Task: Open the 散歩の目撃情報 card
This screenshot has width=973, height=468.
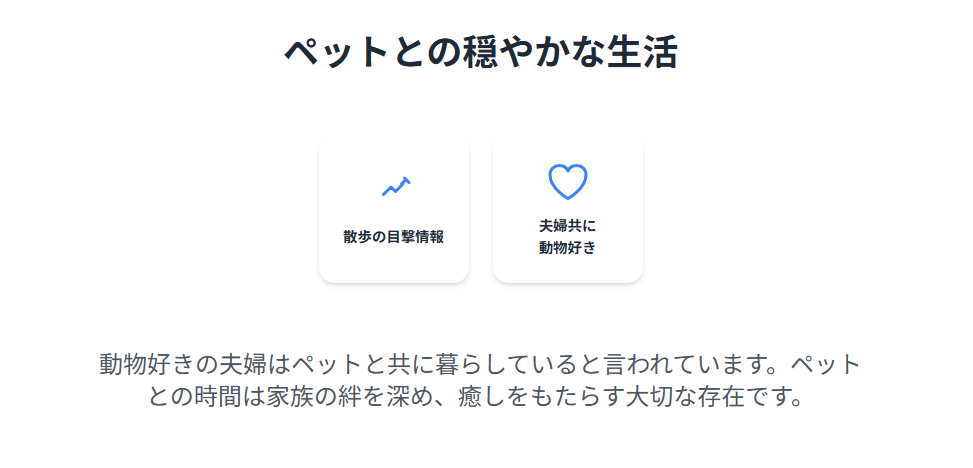Action: (x=394, y=210)
